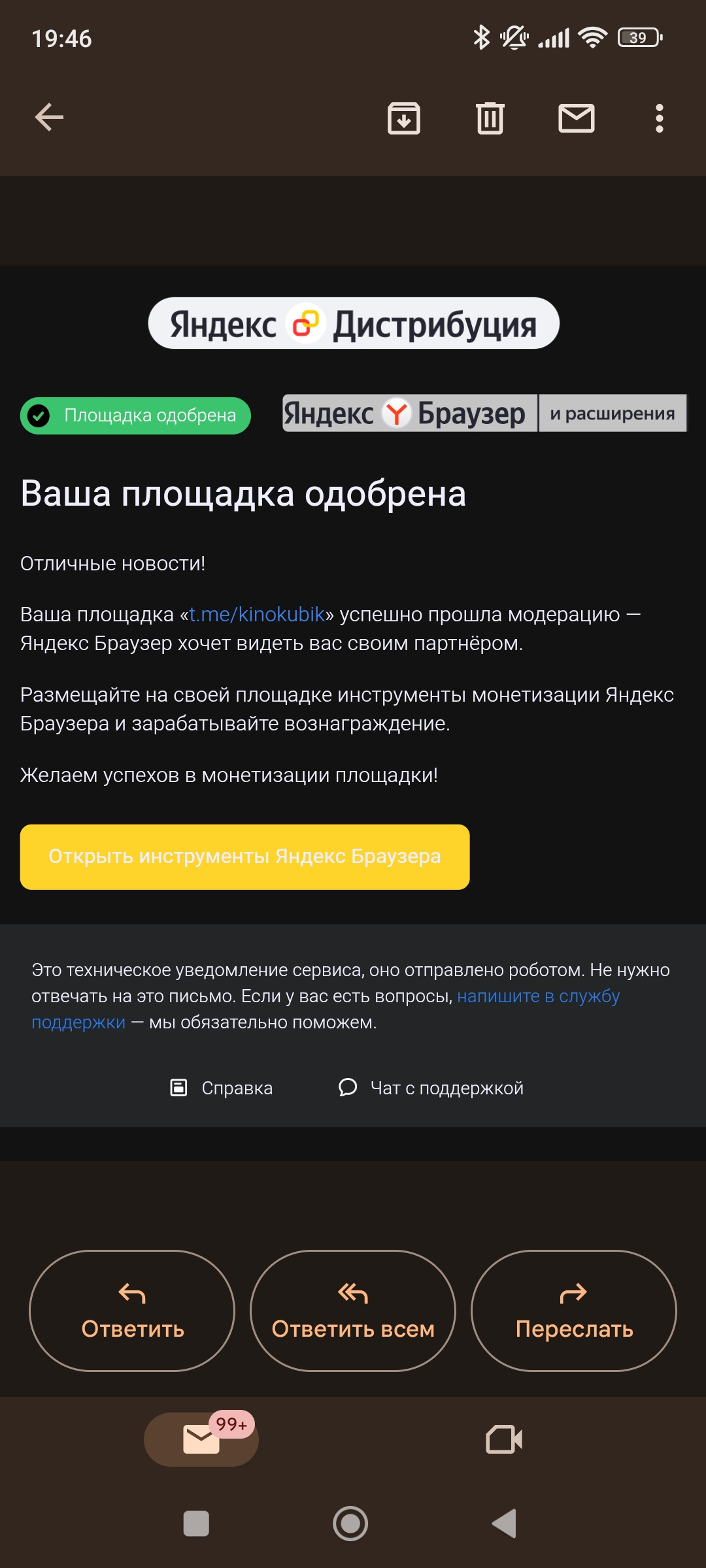Switch to the Mail tab
This screenshot has height=1568, width=706.
[x=201, y=1439]
